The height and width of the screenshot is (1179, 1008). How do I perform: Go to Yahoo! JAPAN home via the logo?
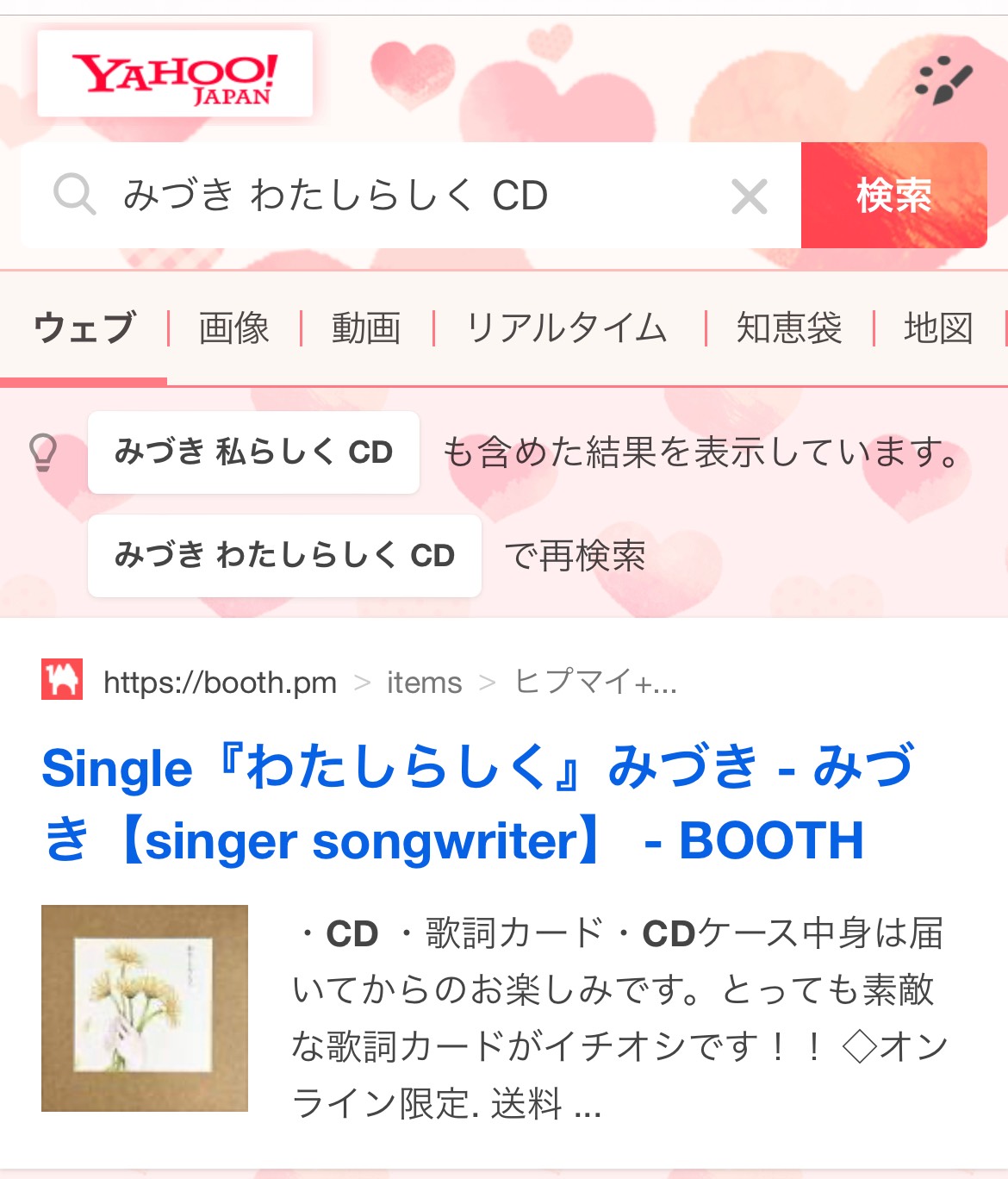point(175,74)
